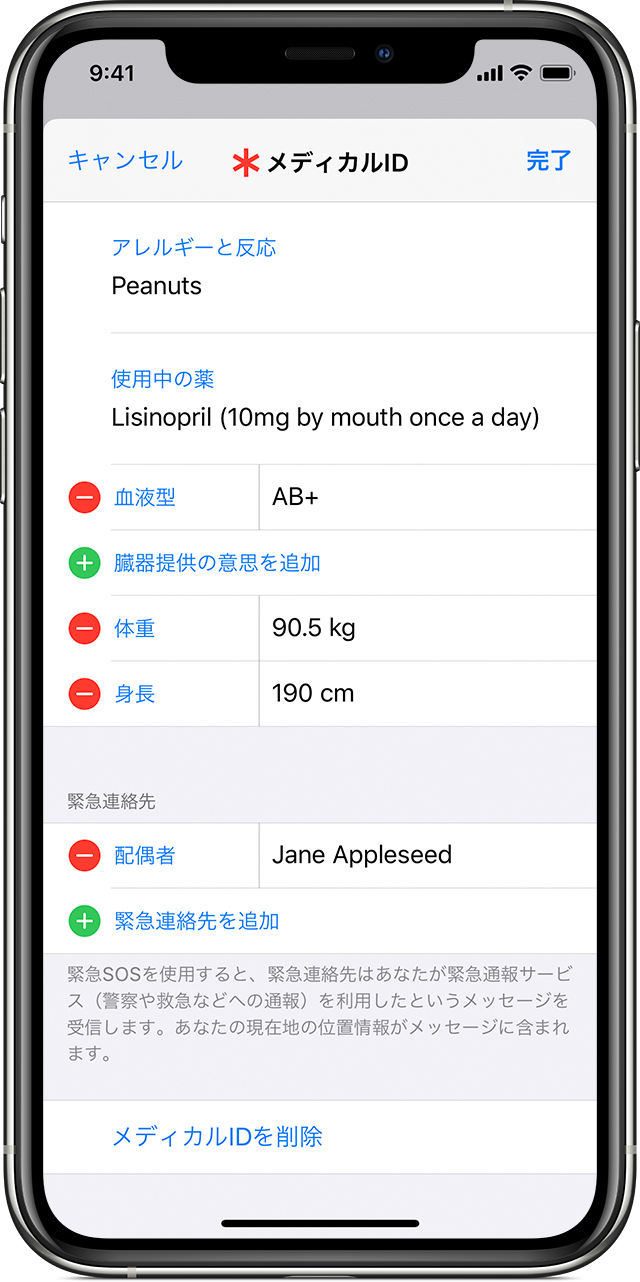Remove the 身長 row with minus icon
The width and height of the screenshot is (640, 1282).
pyautogui.click(x=85, y=694)
